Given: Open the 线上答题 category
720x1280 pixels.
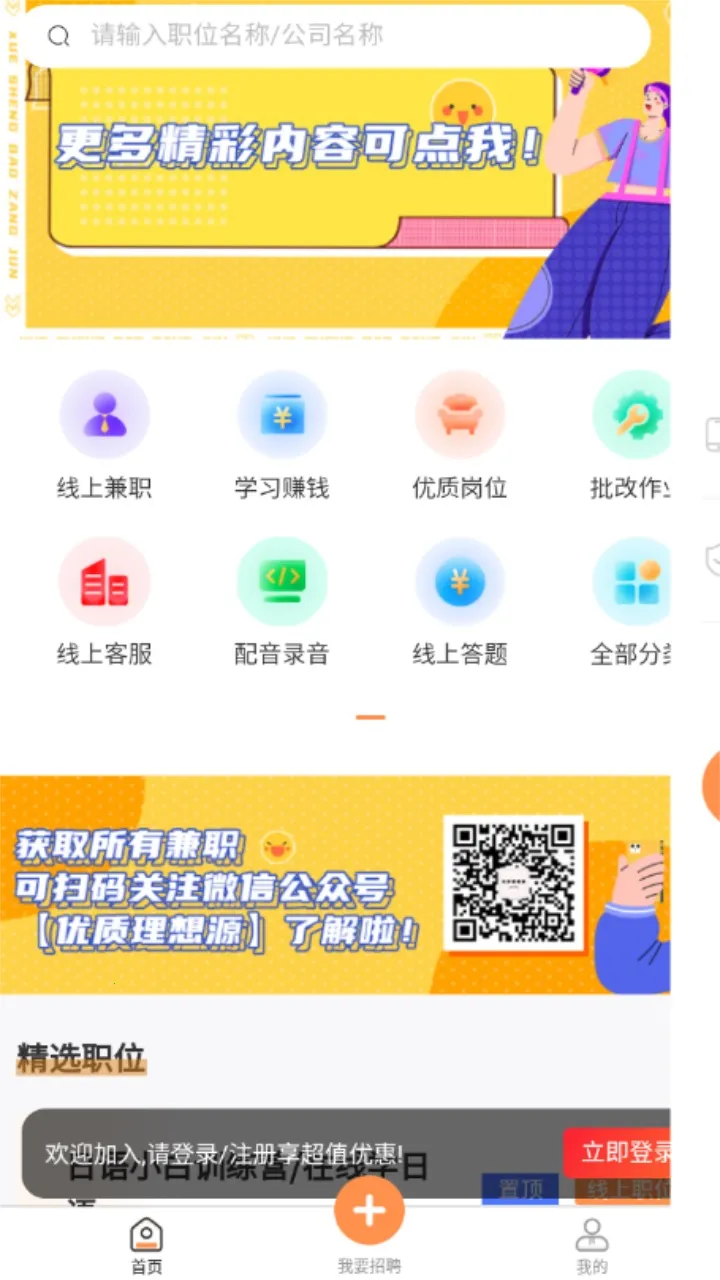Looking at the screenshot, I should pos(460,600).
